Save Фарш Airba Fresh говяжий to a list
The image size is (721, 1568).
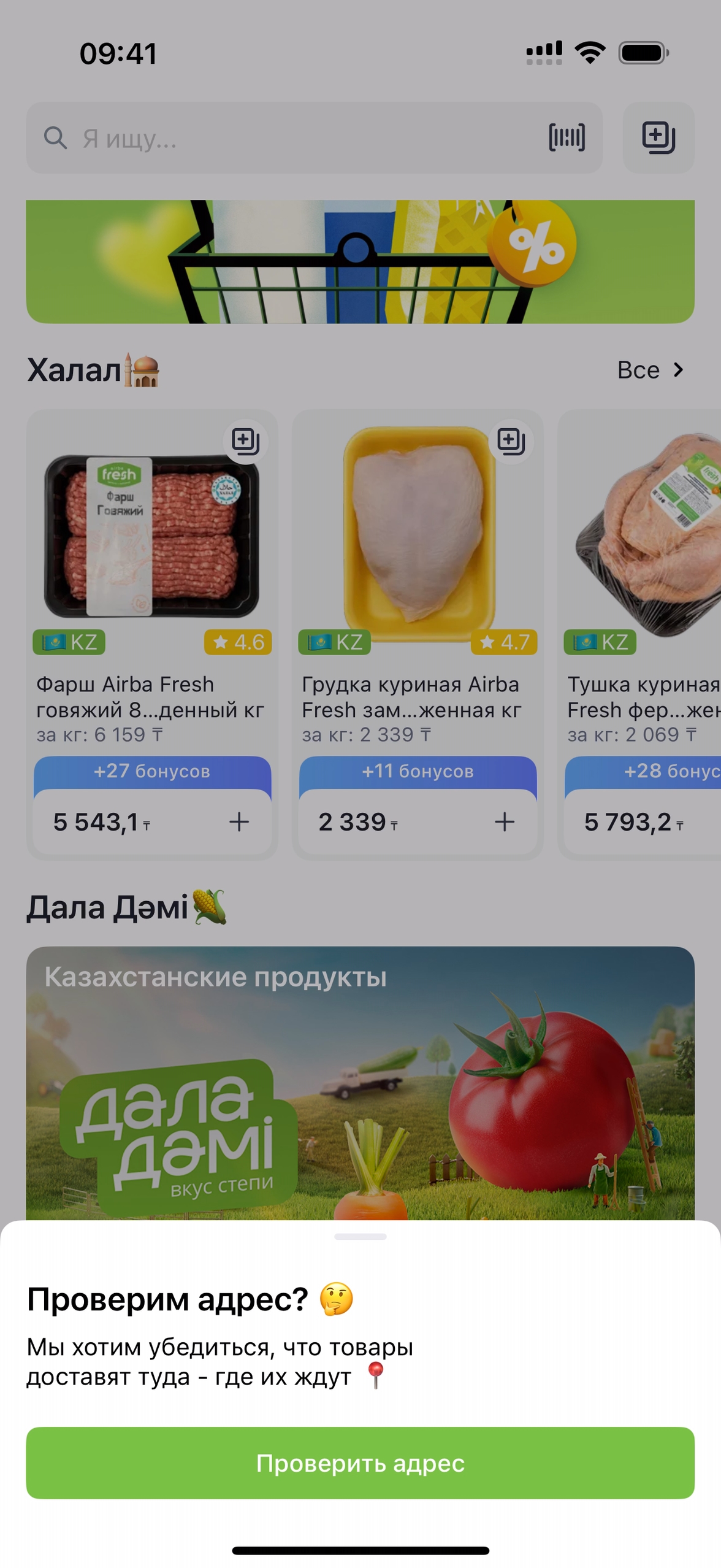pos(245,441)
